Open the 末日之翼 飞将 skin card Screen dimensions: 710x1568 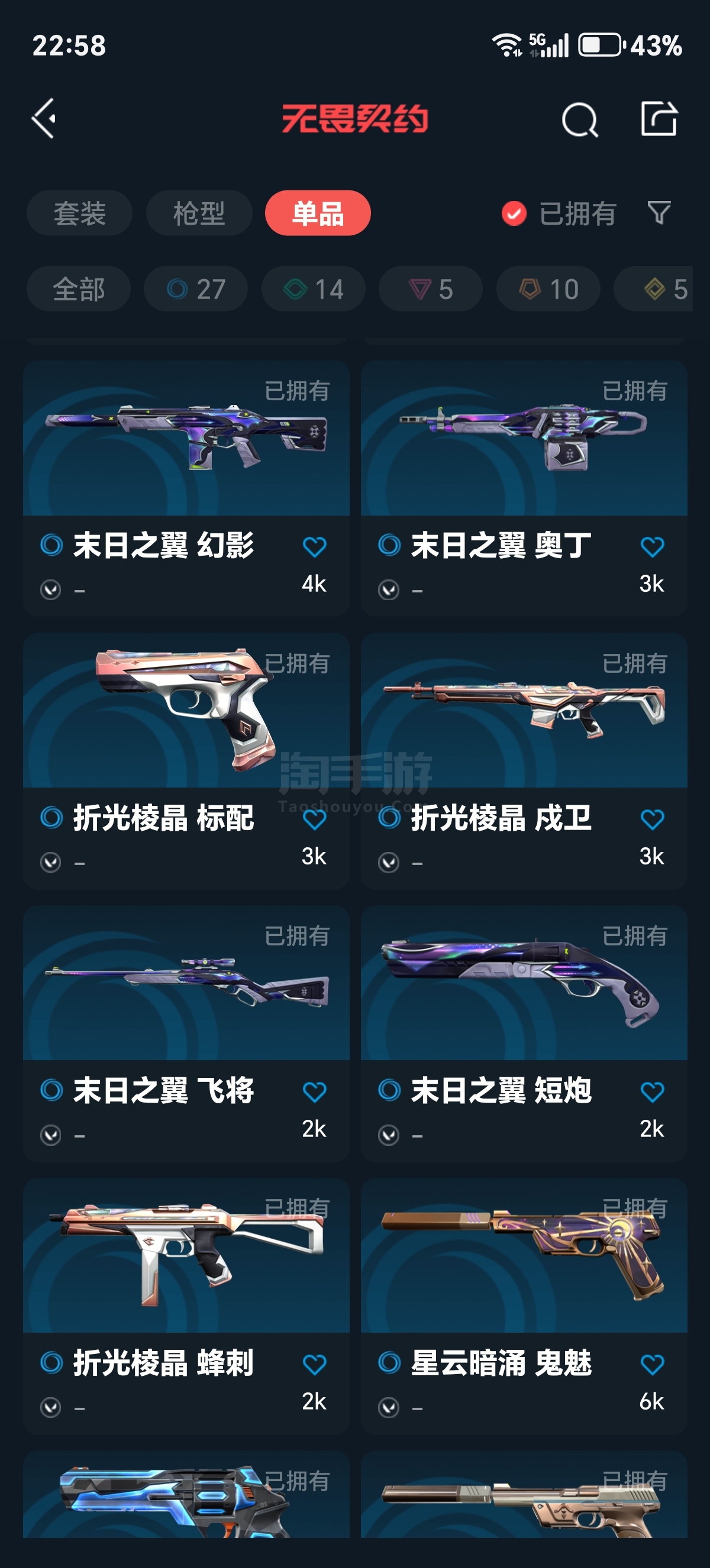[186, 1034]
